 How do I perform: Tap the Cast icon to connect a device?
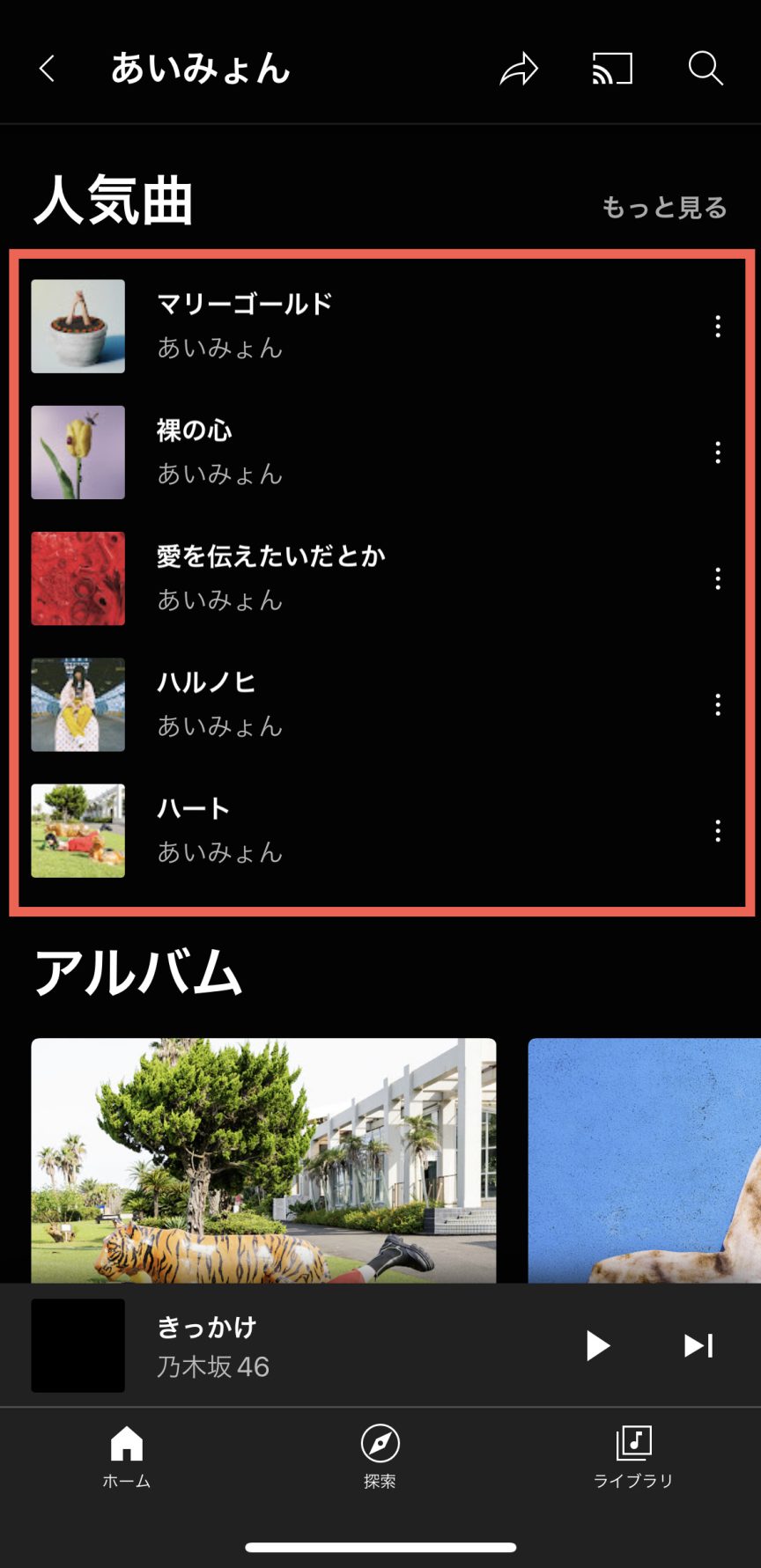(612, 70)
